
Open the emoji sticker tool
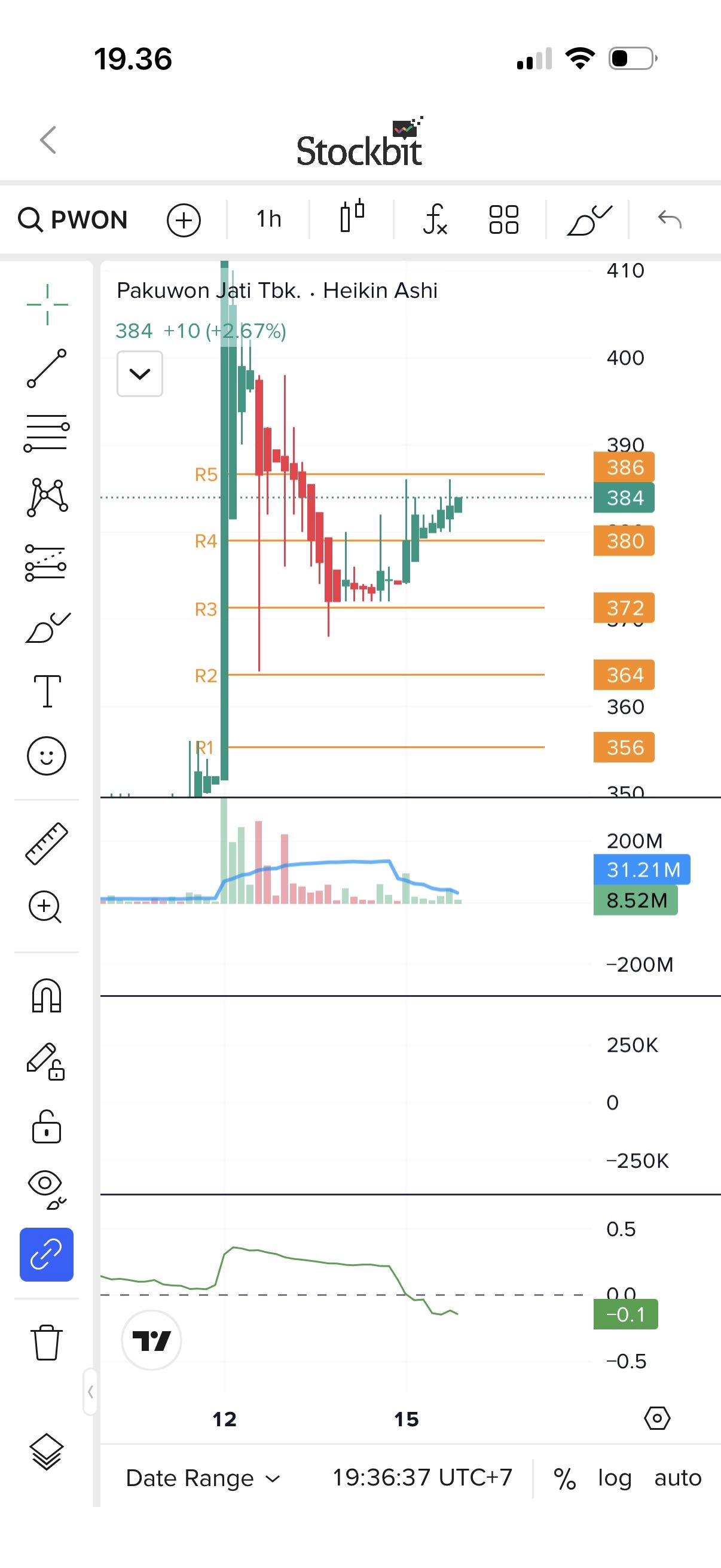[47, 756]
